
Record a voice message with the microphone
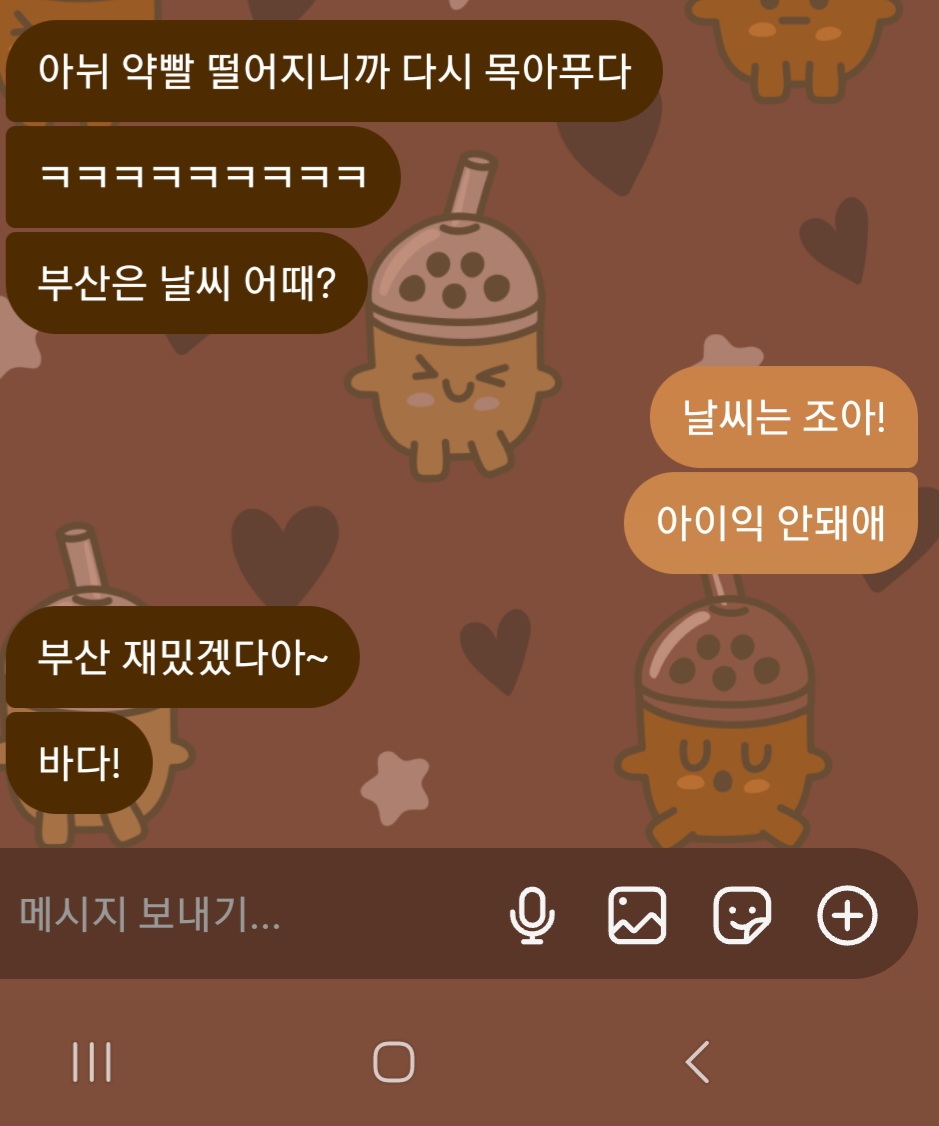(532, 915)
